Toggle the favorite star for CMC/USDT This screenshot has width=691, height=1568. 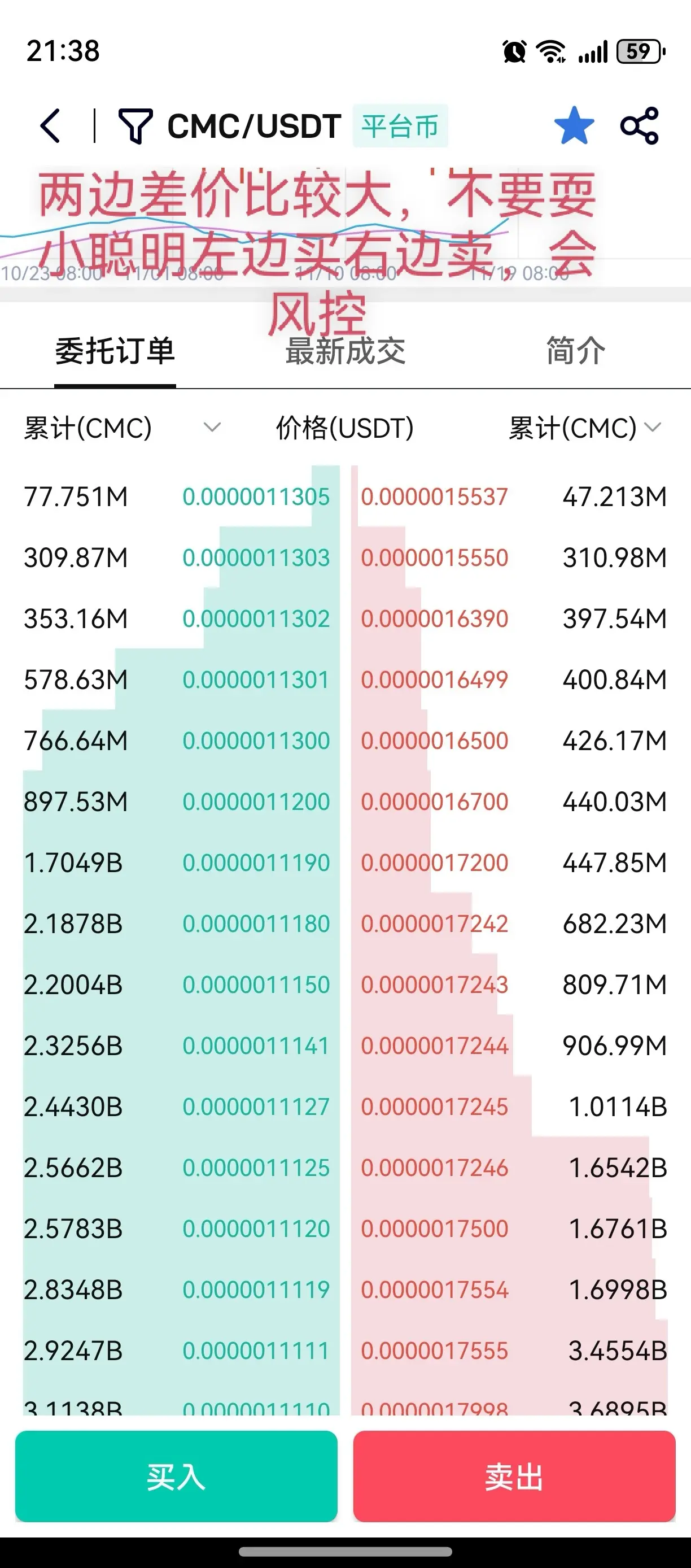point(574,125)
